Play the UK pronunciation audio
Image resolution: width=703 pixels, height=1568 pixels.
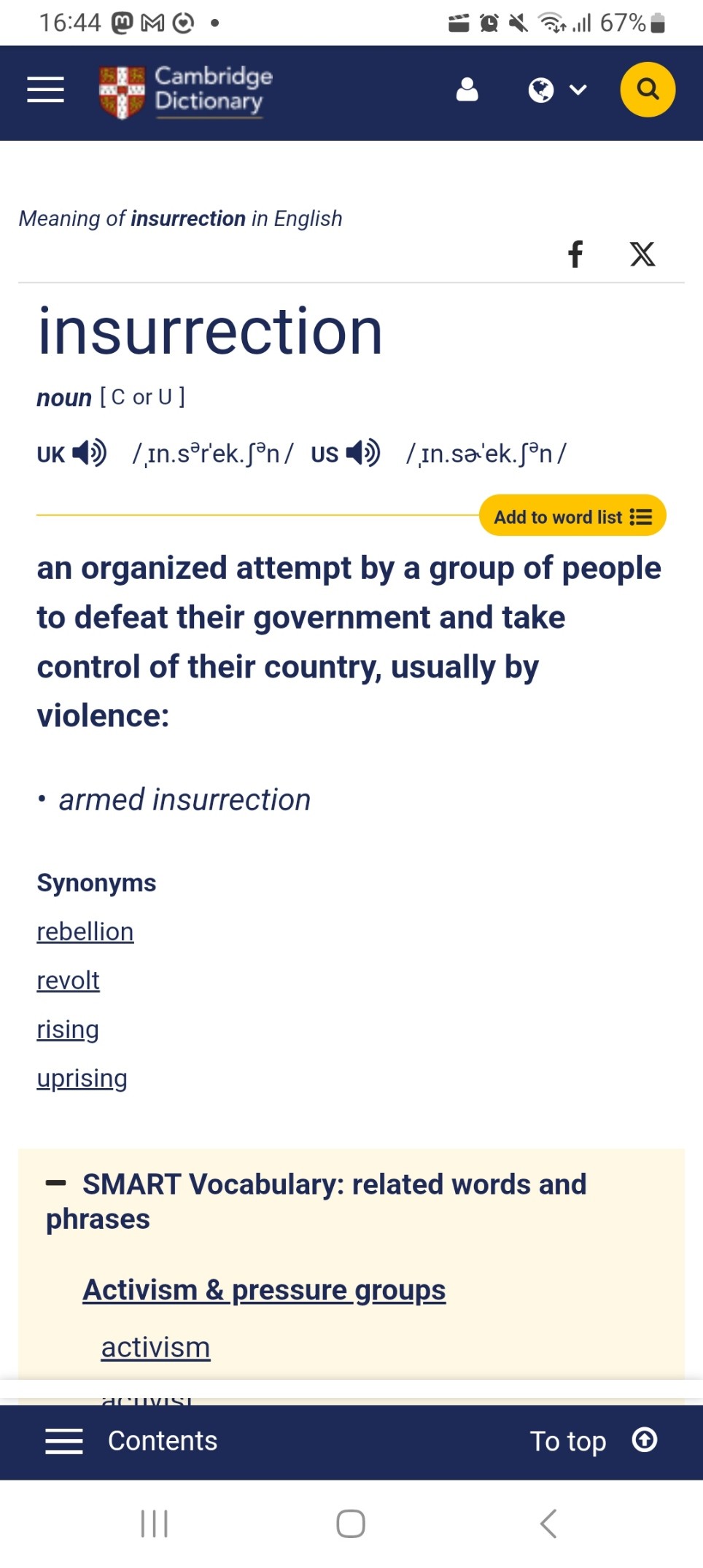point(89,453)
